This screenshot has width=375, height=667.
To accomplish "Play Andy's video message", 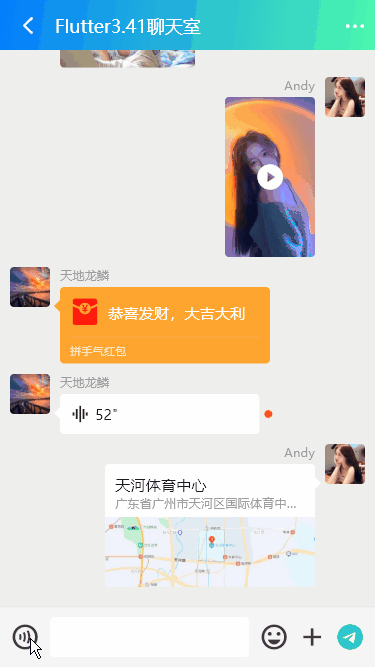I will pos(270,177).
